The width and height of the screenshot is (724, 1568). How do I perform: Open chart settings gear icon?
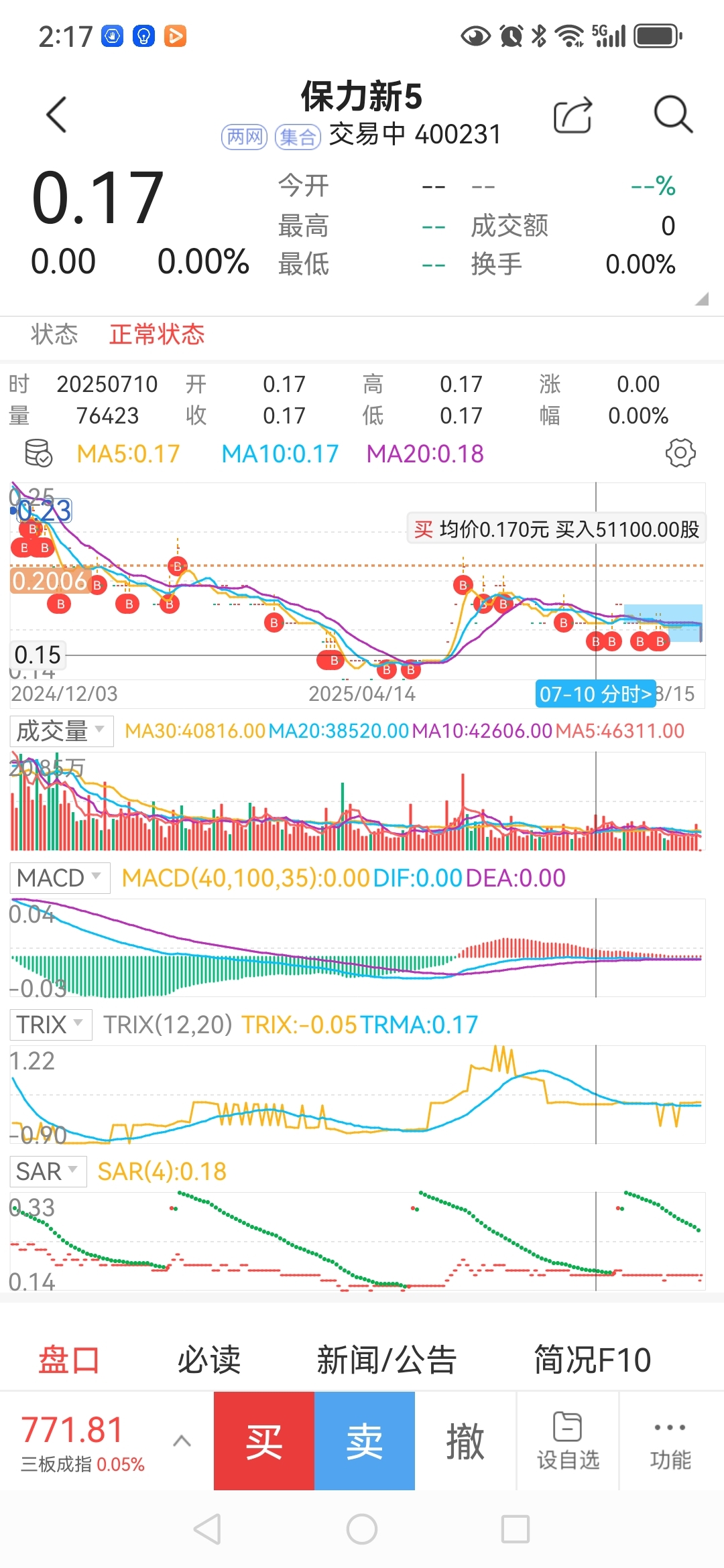680,454
